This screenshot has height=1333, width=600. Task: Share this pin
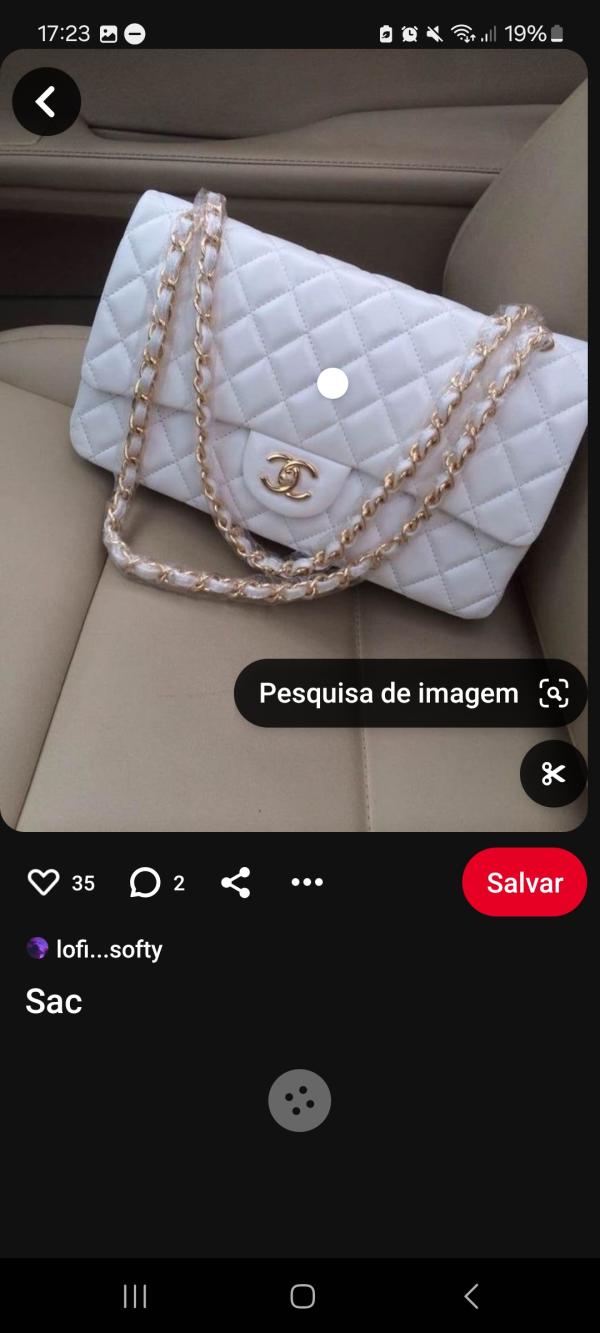click(x=236, y=882)
